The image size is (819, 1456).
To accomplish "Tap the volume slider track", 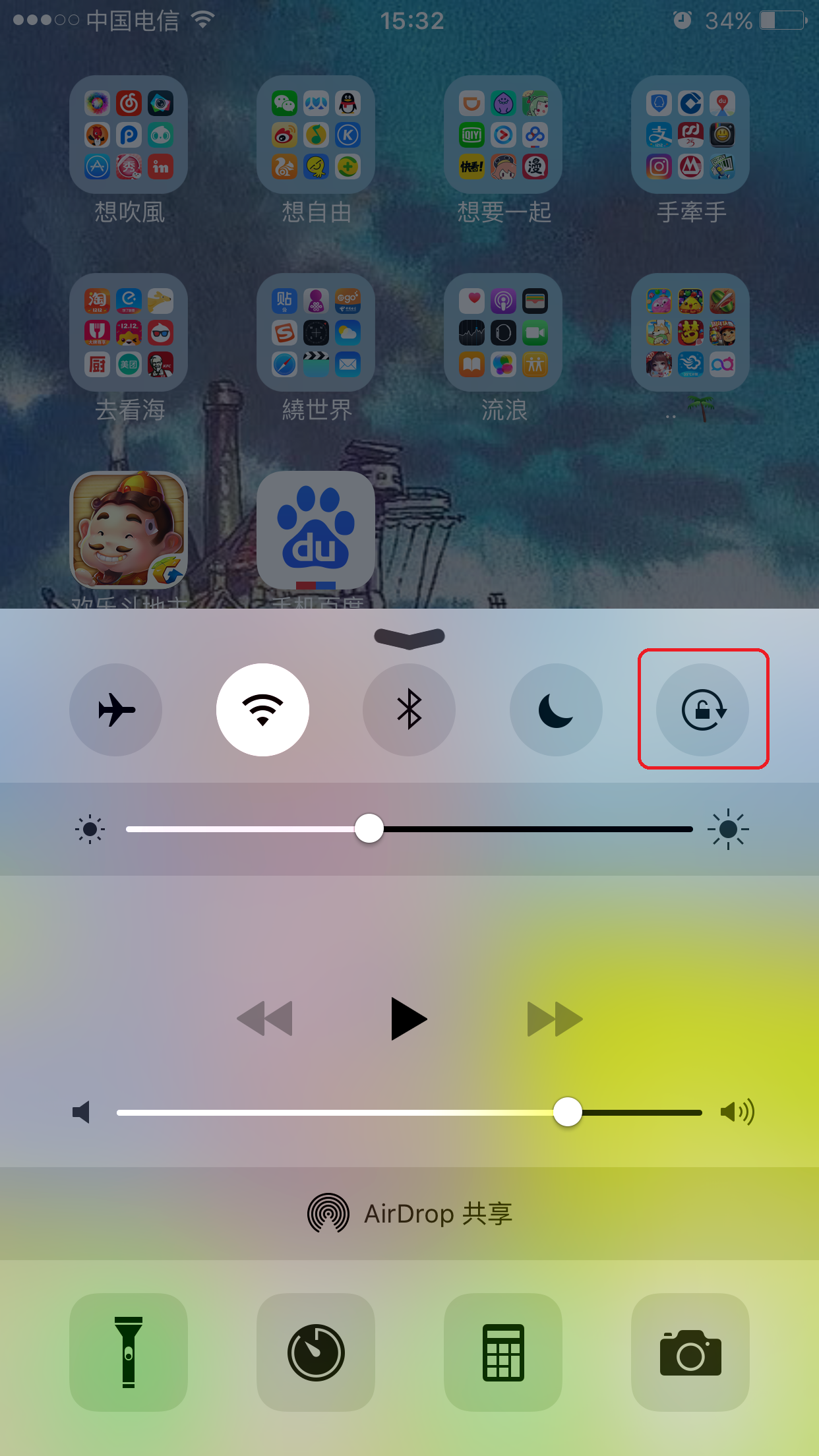I will click(330, 1112).
